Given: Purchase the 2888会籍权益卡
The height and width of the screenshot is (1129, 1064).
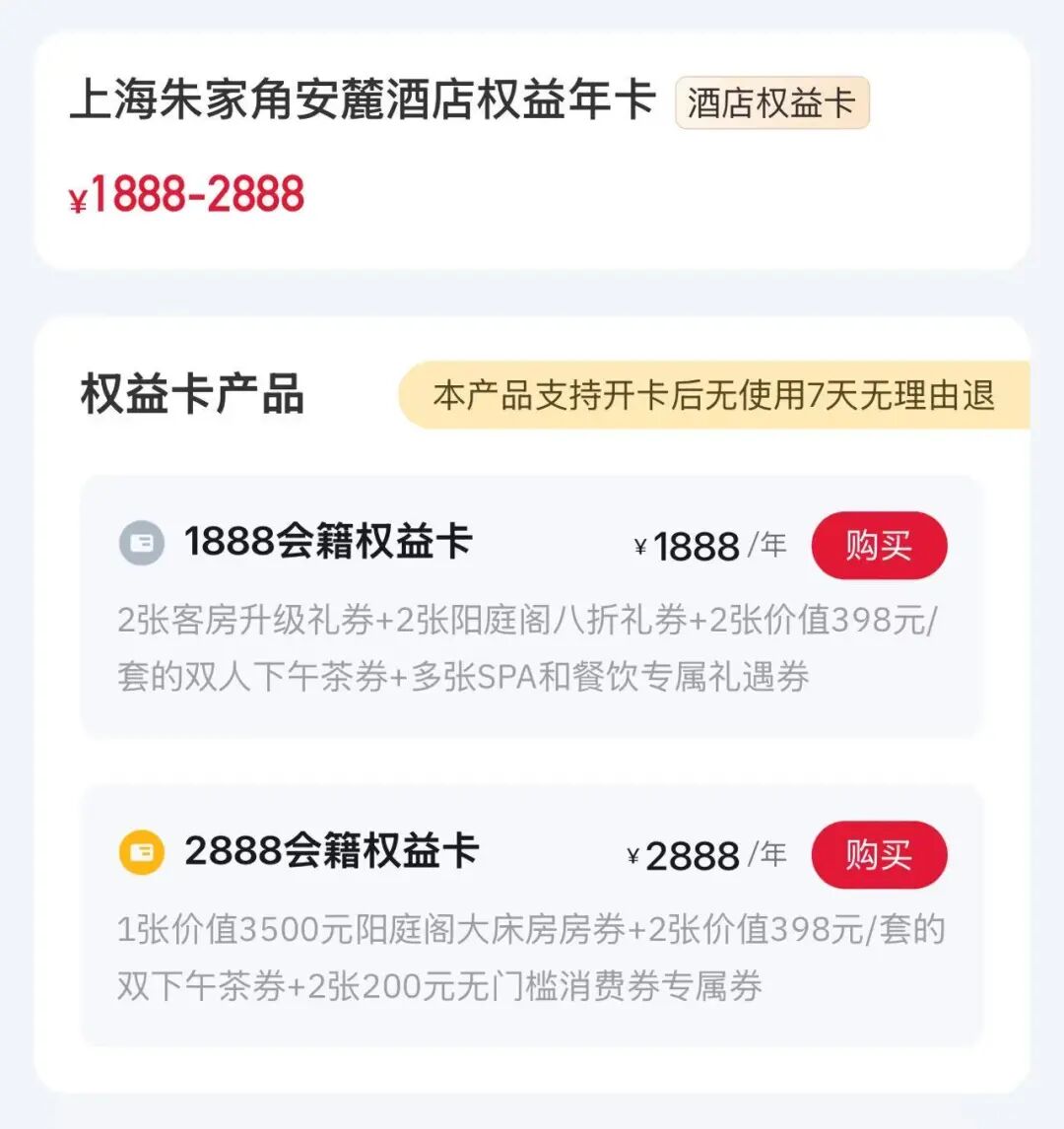Looking at the screenshot, I should point(879,854).
